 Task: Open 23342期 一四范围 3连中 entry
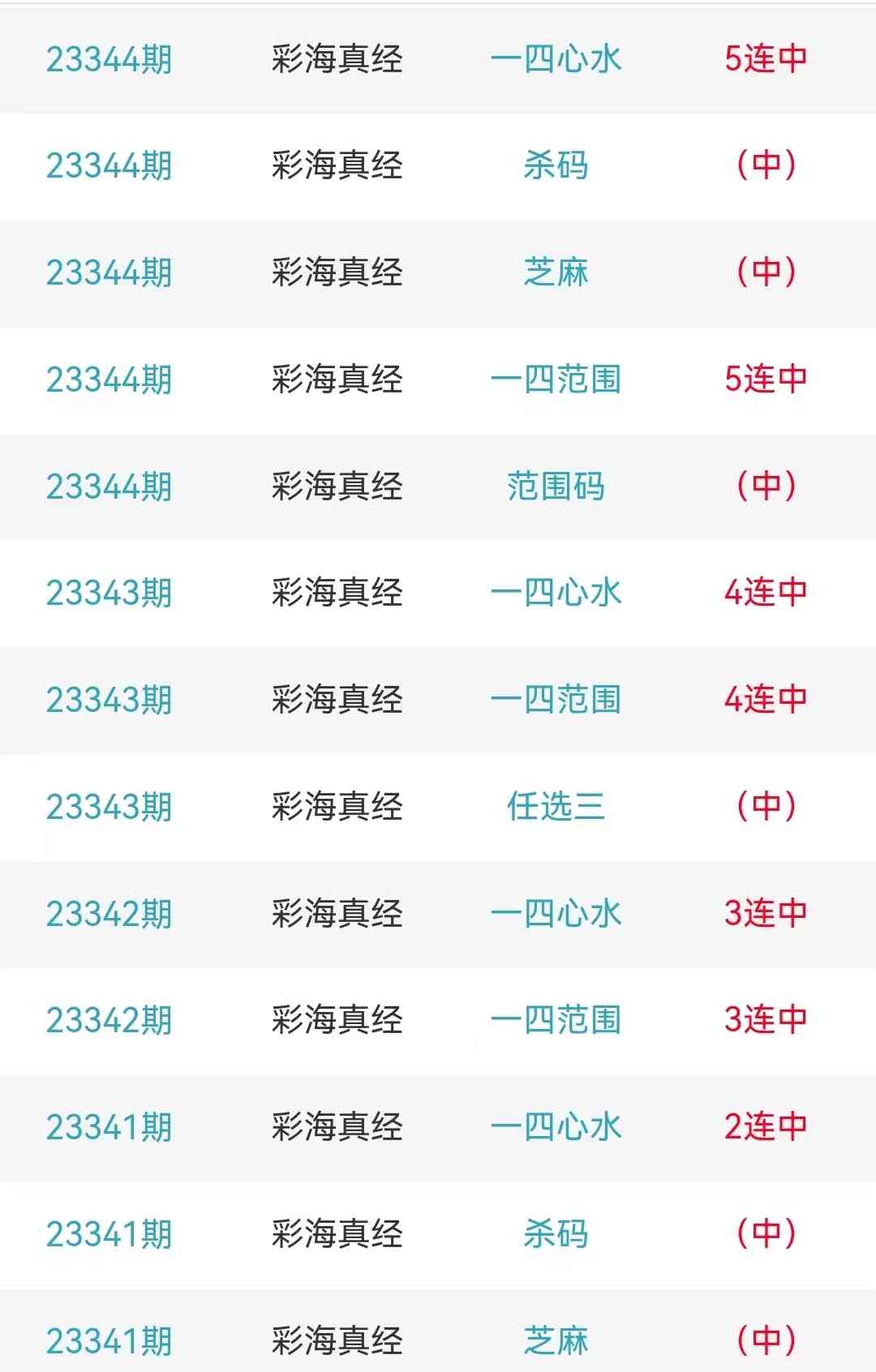[556, 1020]
